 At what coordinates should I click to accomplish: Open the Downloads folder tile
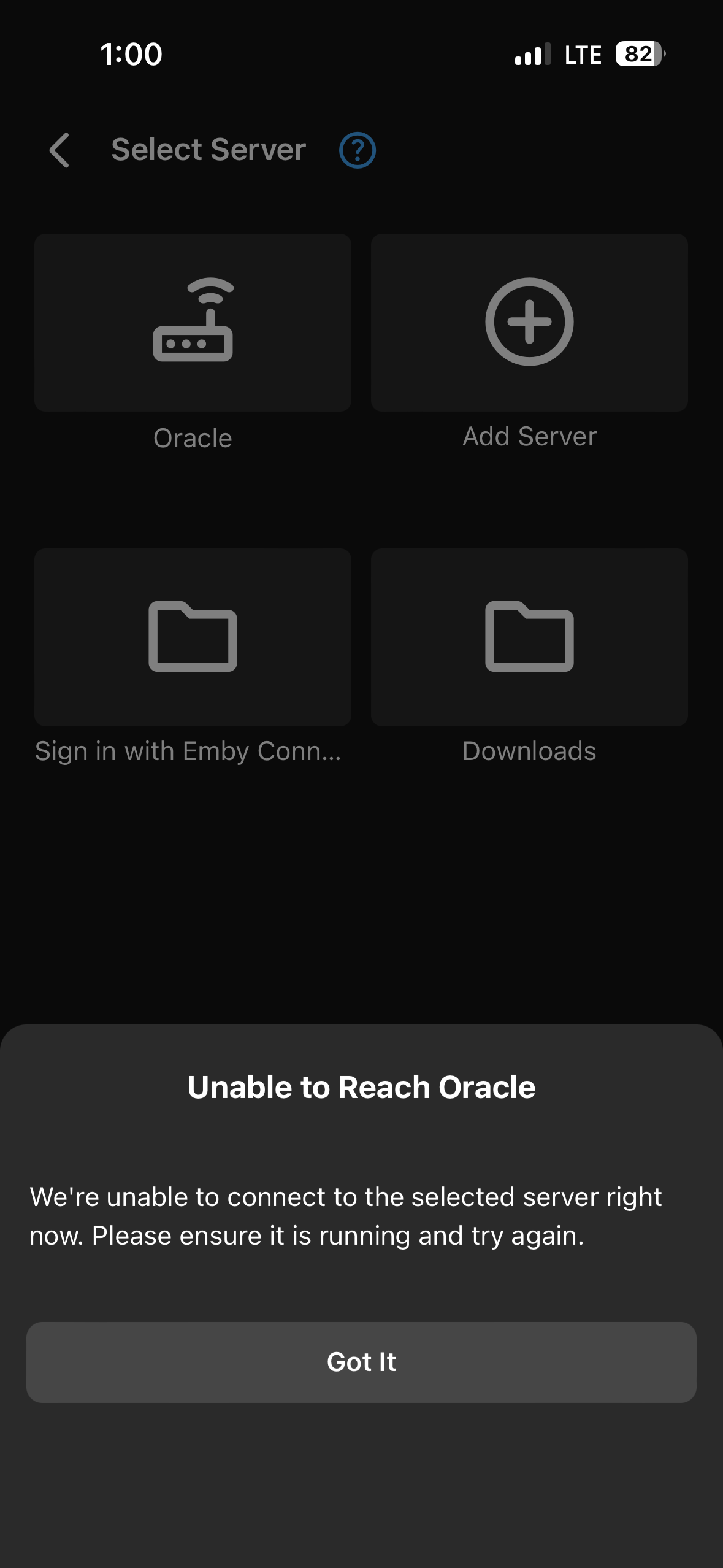coord(529,637)
